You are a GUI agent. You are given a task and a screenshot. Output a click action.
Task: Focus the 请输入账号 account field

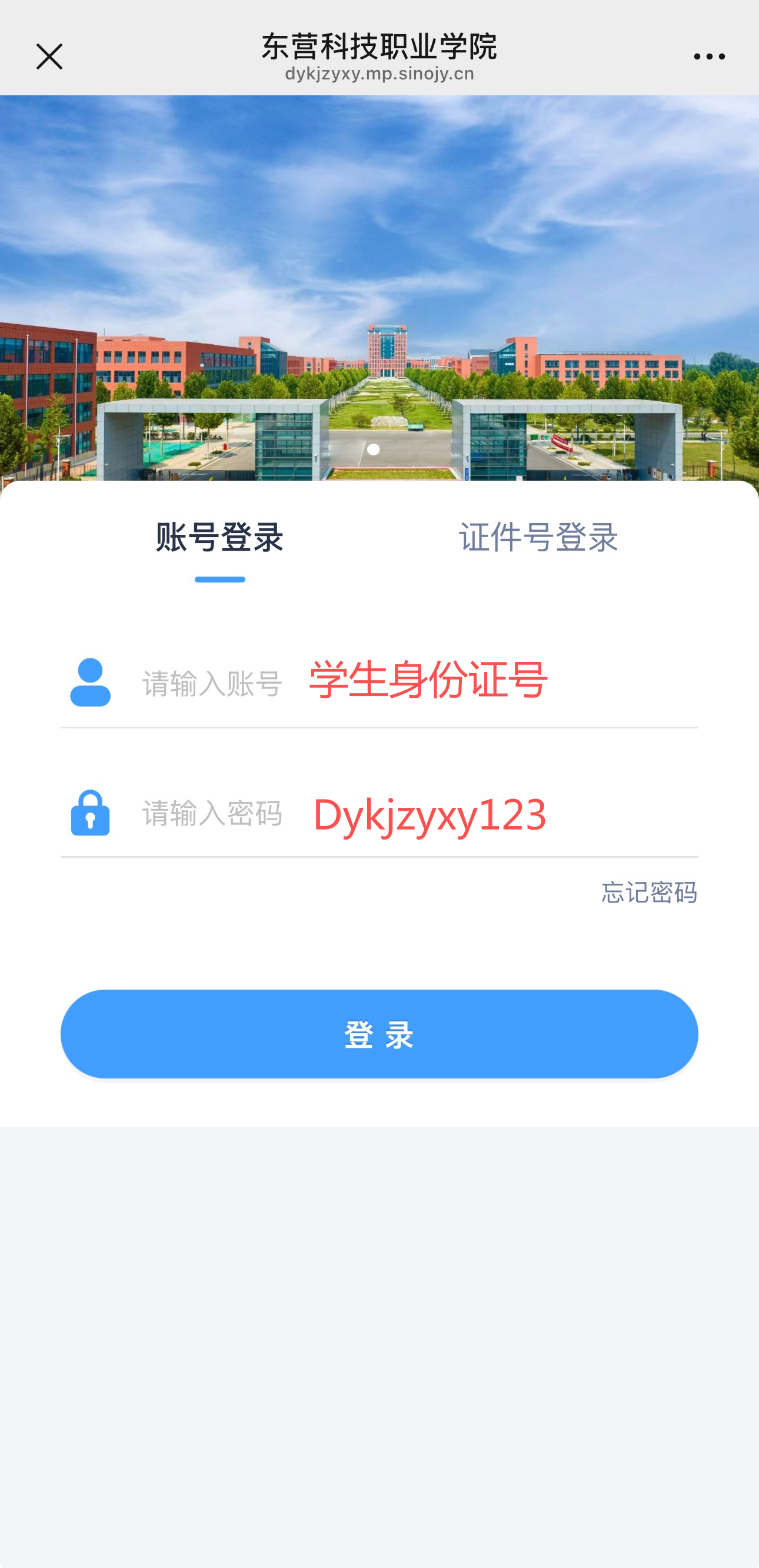(414, 683)
